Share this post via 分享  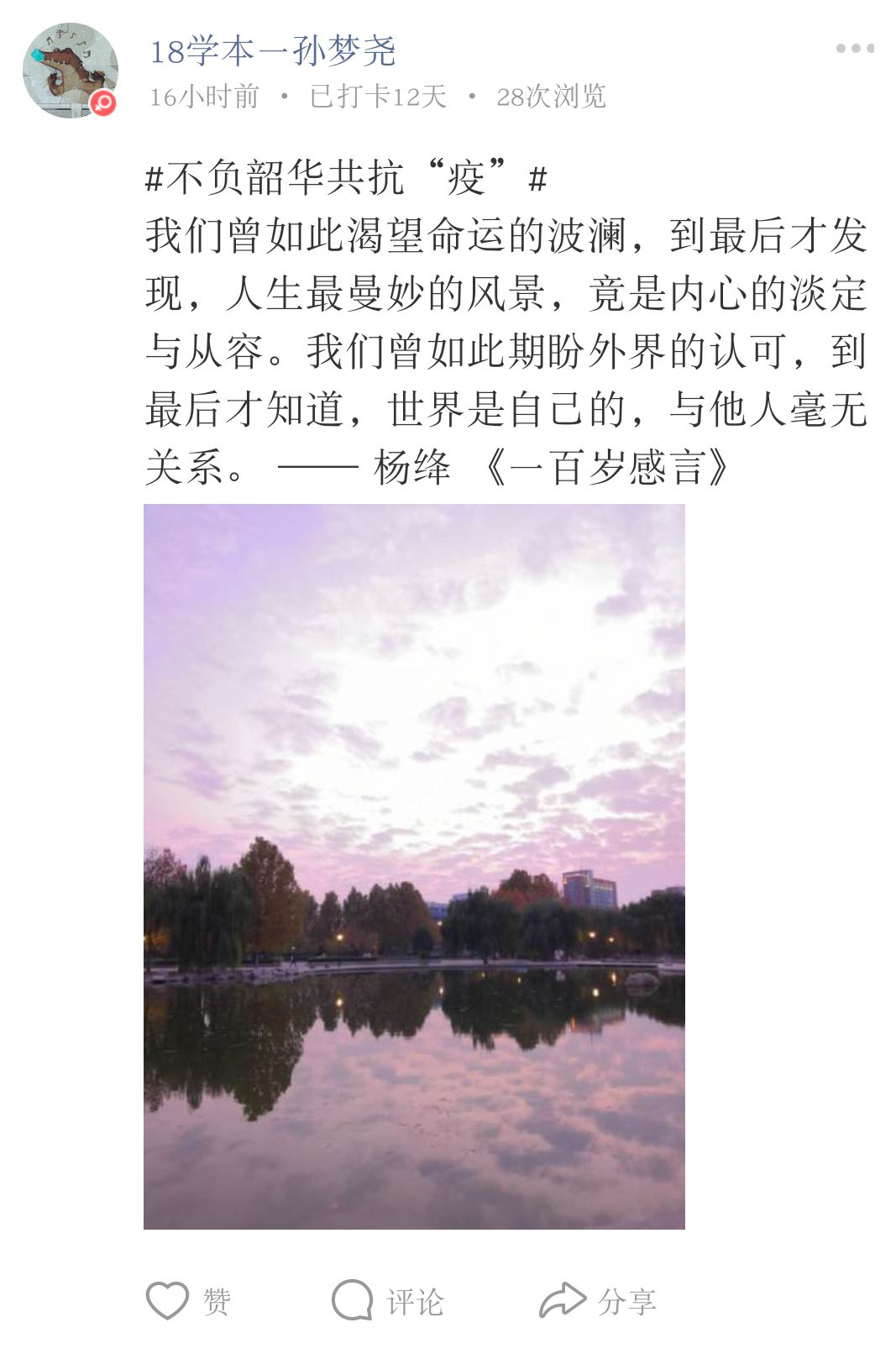pyautogui.click(x=597, y=1301)
